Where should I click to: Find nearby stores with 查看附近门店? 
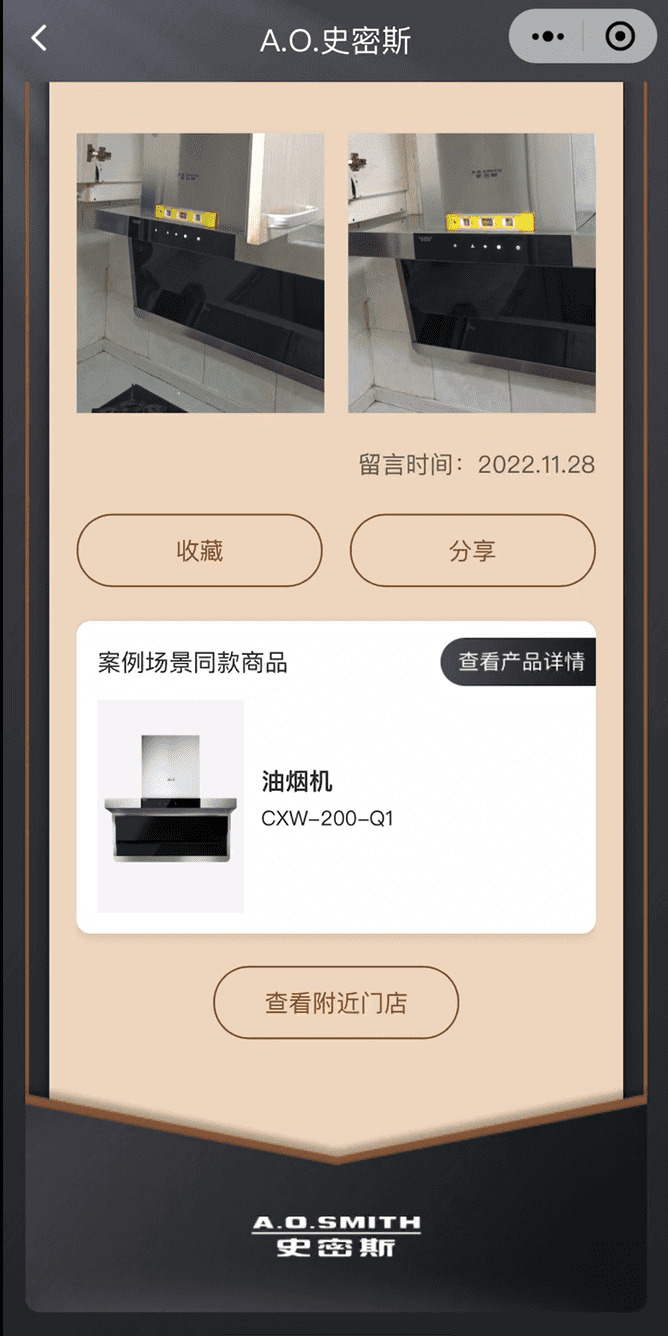pyautogui.click(x=336, y=1003)
